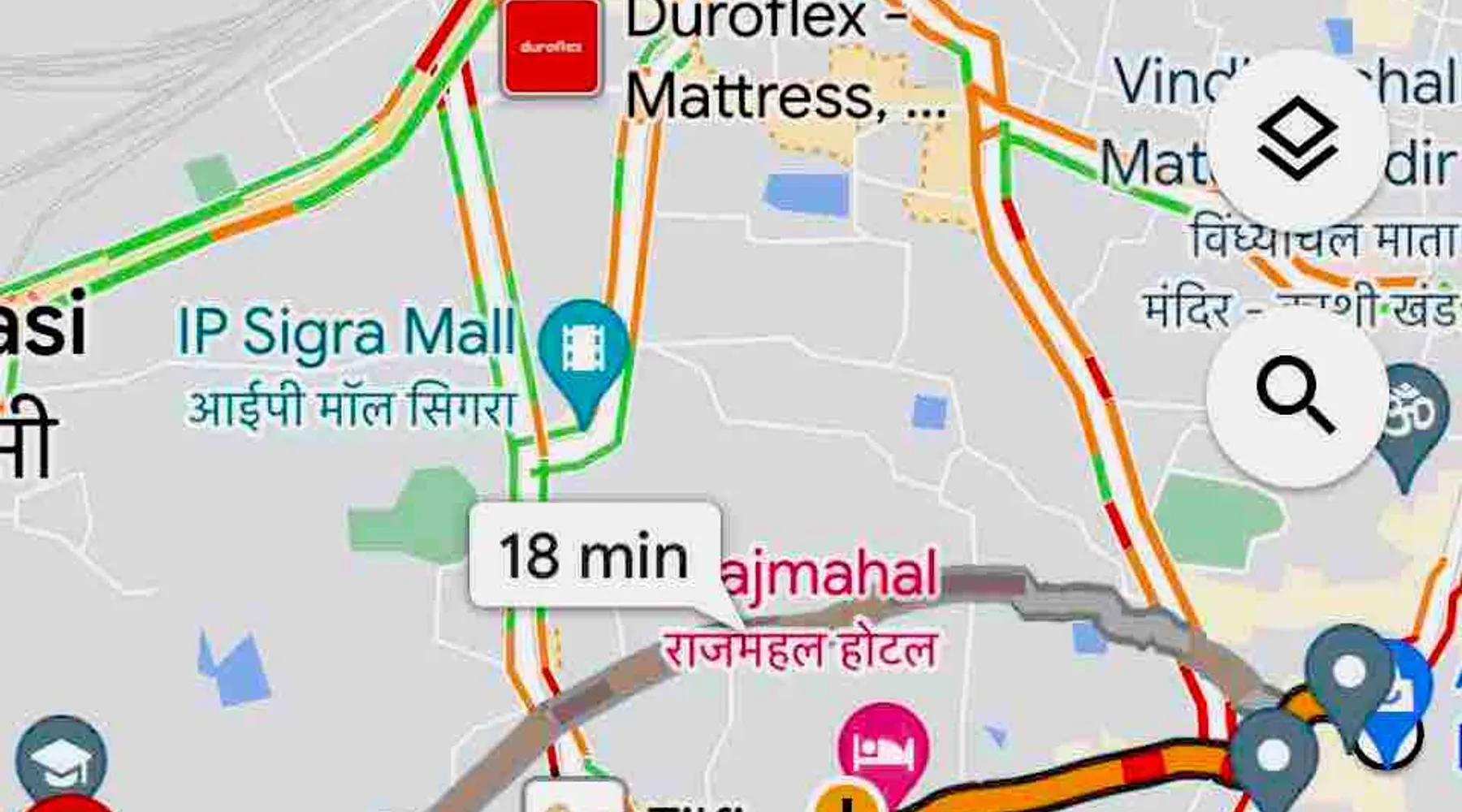Select the 18 min alternate route
This screenshot has width=1462, height=812.
(x=595, y=557)
